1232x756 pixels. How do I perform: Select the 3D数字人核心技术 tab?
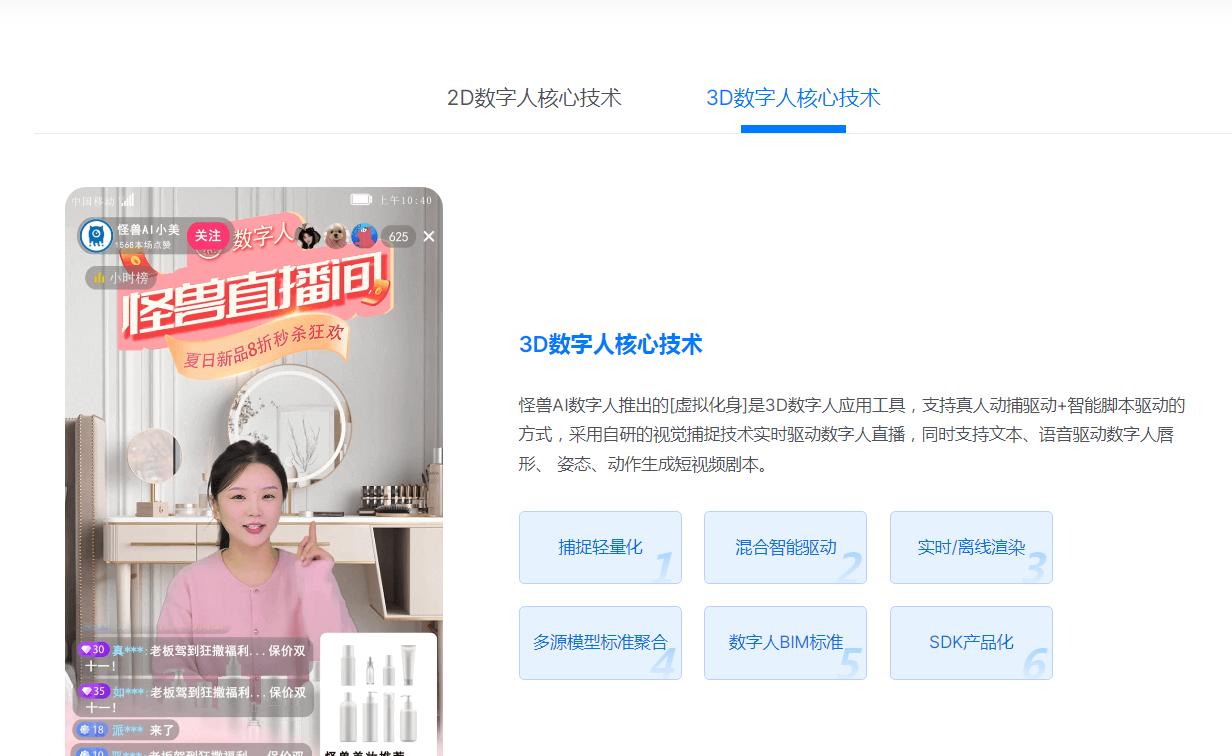pyautogui.click(x=793, y=98)
